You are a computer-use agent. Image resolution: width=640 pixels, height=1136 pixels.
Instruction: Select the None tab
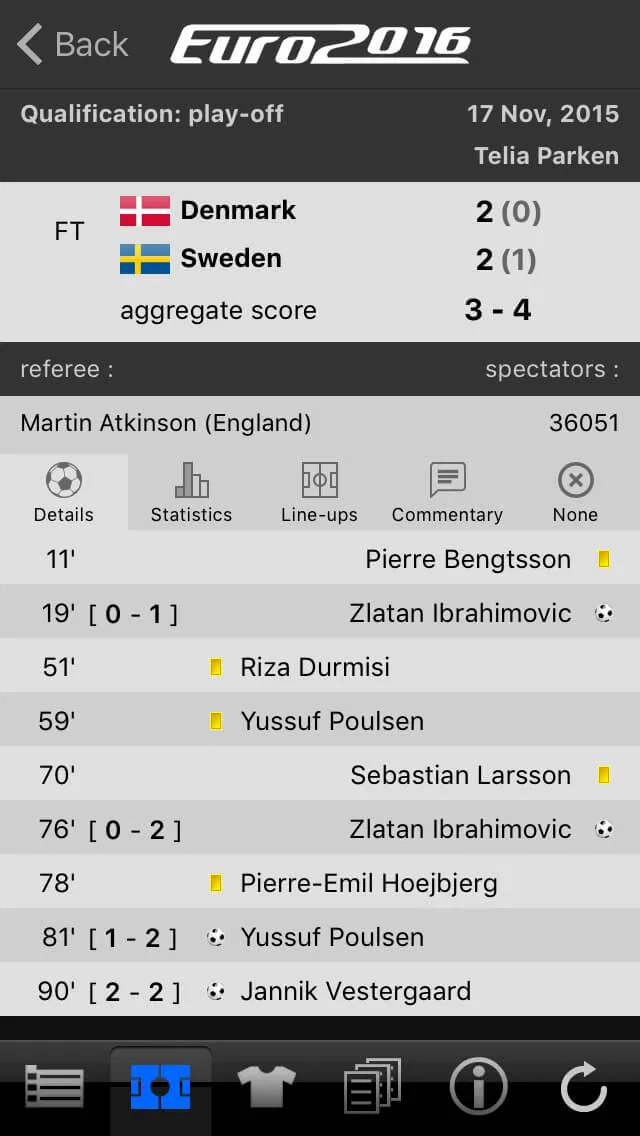click(575, 493)
